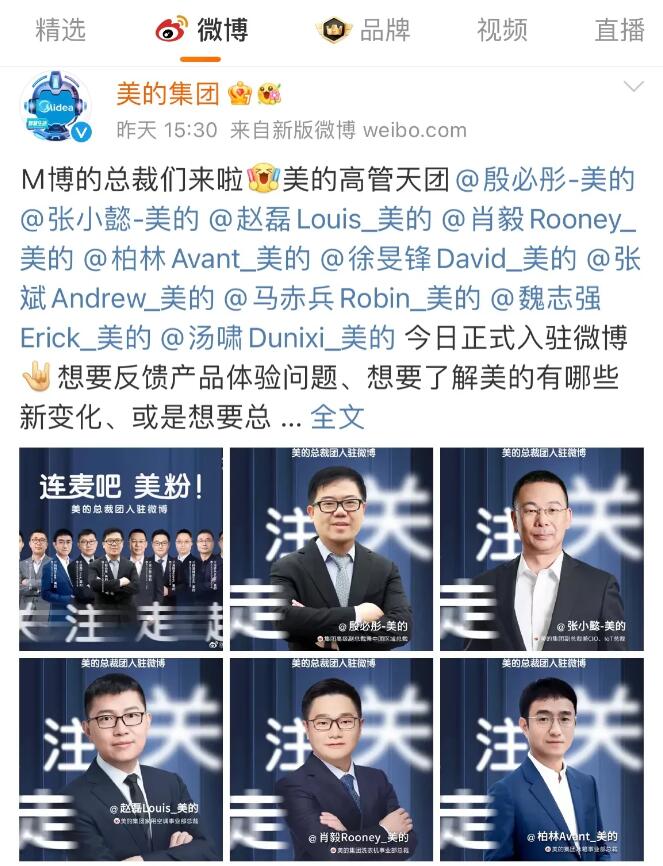View the photo of 殷必彤-美的
663x866 pixels.
pos(331,549)
